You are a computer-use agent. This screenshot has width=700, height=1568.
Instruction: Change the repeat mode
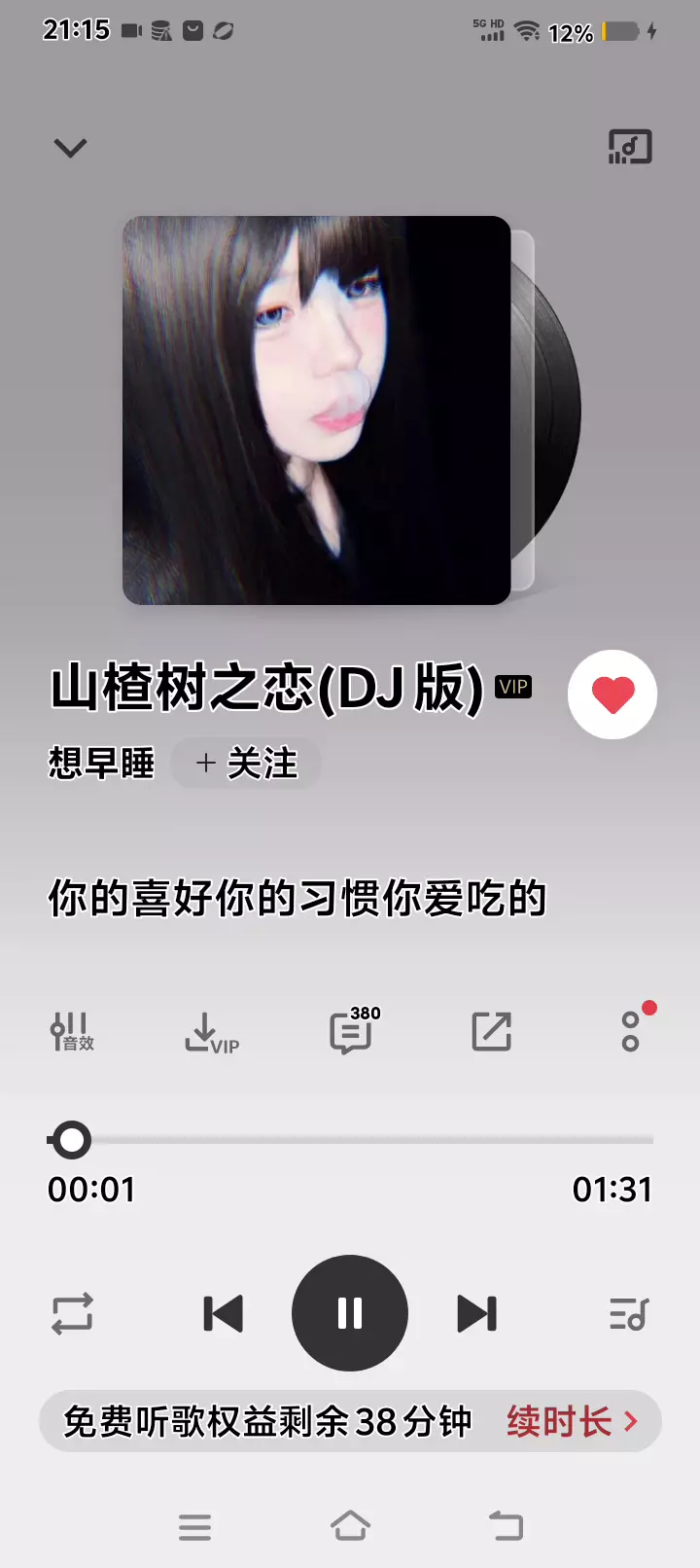pyautogui.click(x=72, y=1314)
